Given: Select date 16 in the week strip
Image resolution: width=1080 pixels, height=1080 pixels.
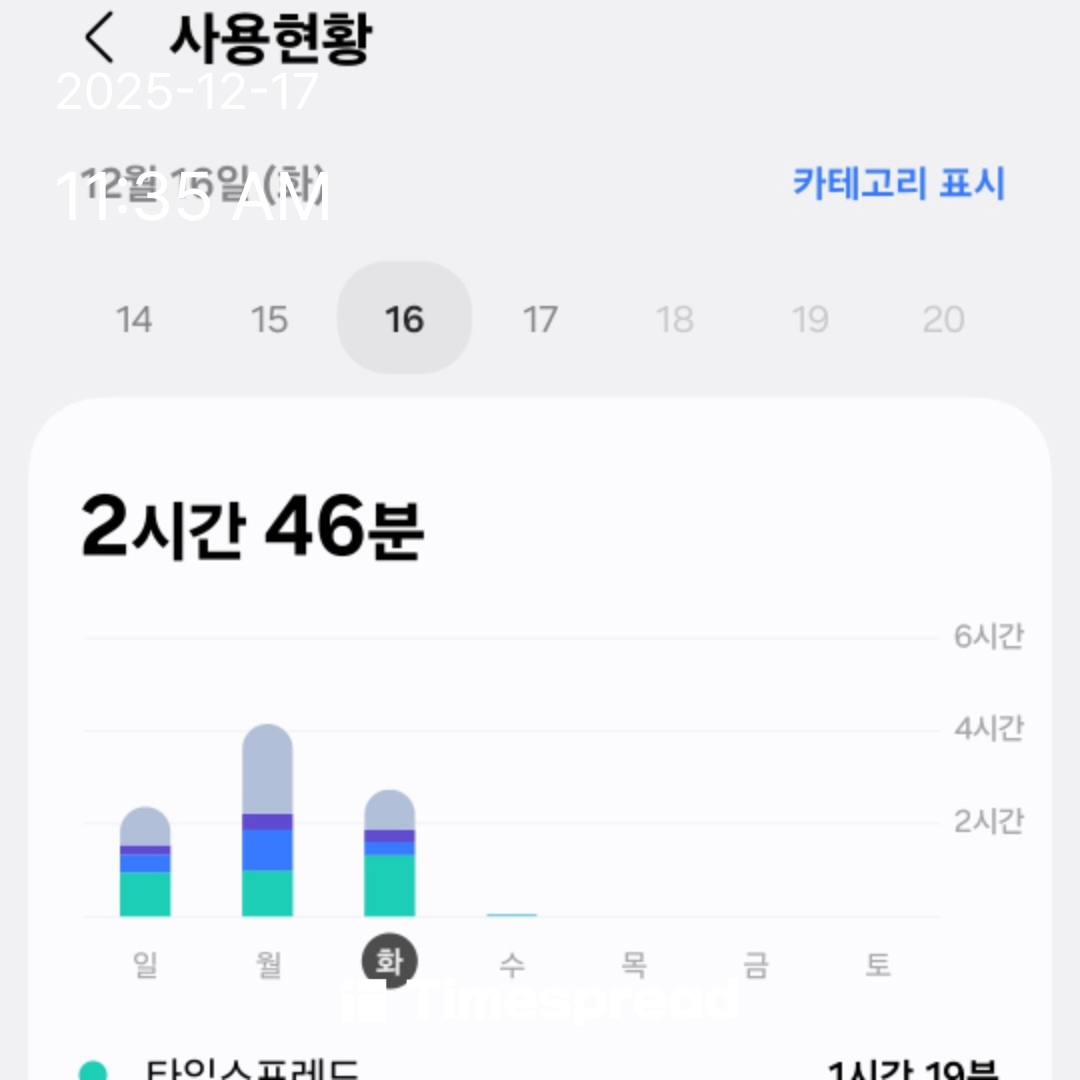Looking at the screenshot, I should point(404,319).
